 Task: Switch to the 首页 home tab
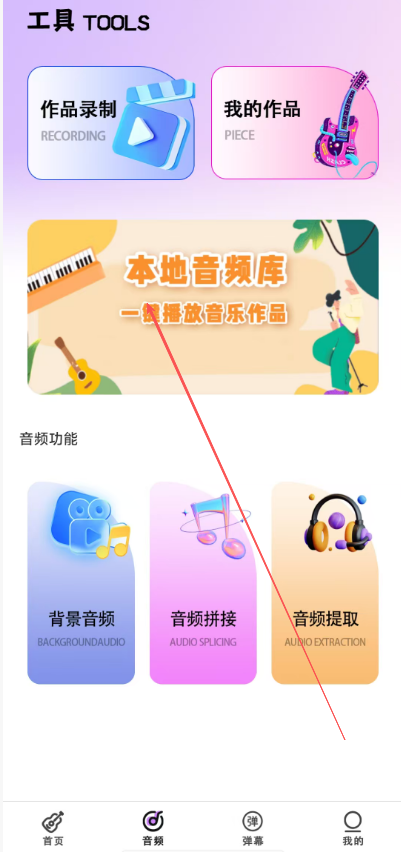click(53, 828)
